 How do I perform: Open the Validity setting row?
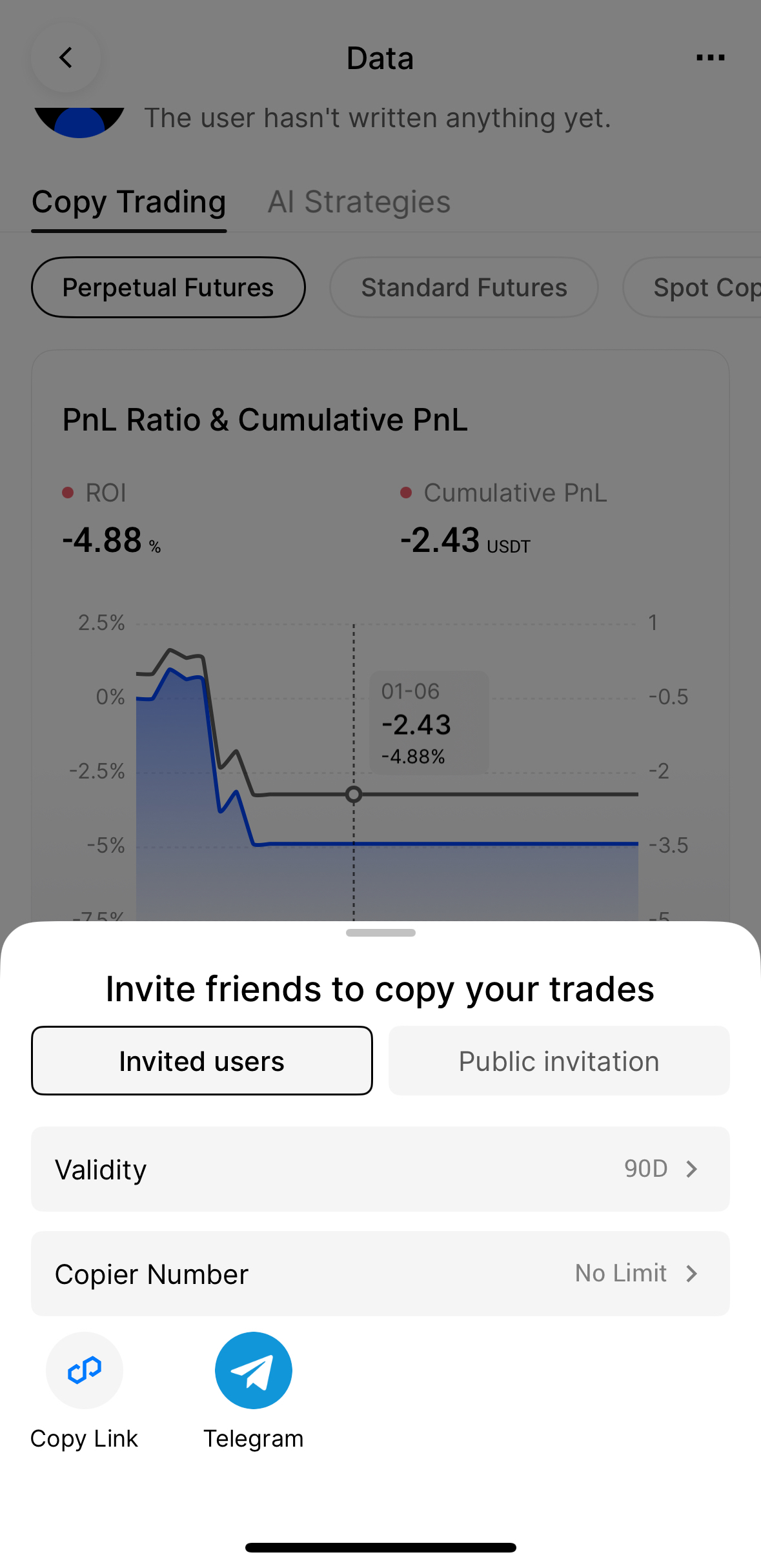(380, 1169)
